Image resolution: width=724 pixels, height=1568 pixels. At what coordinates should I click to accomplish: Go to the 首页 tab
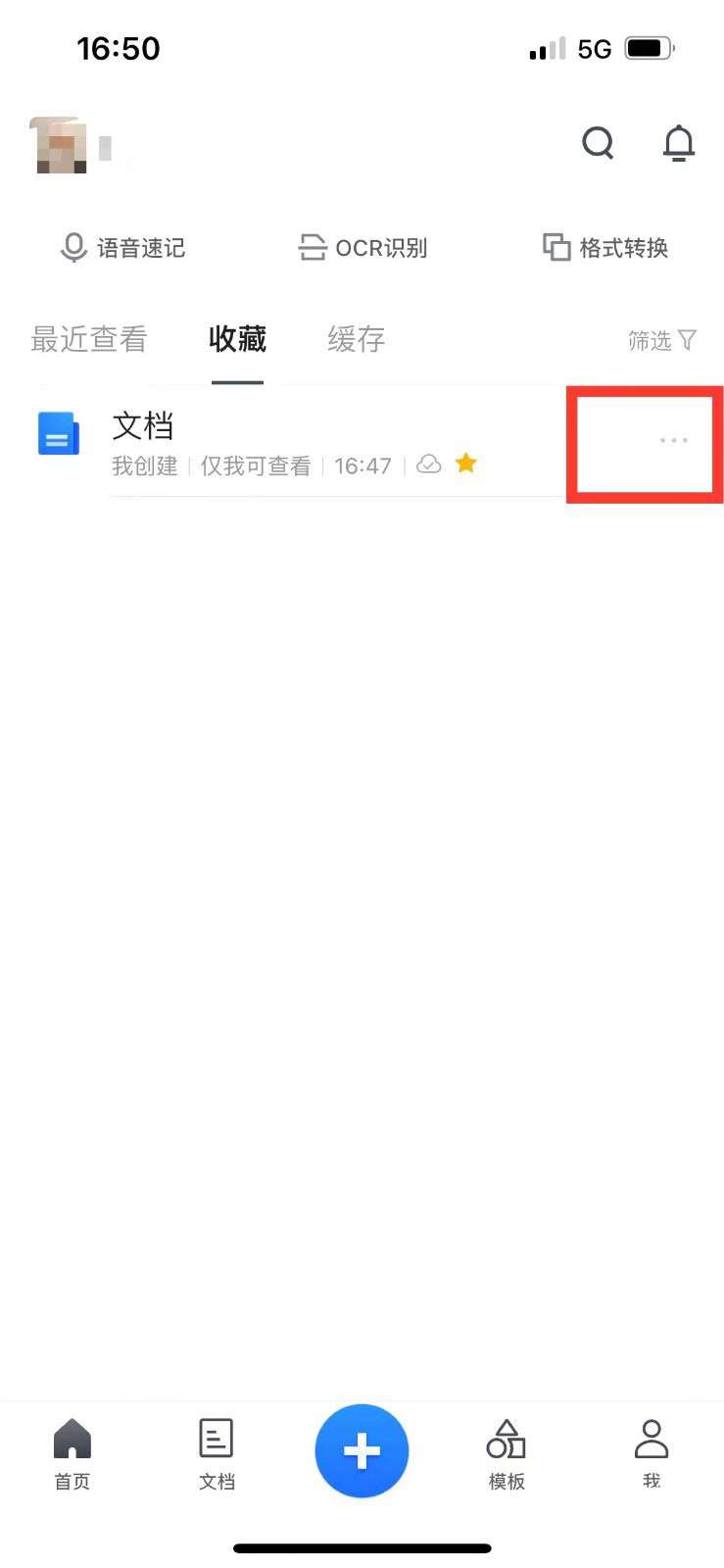(x=72, y=1454)
